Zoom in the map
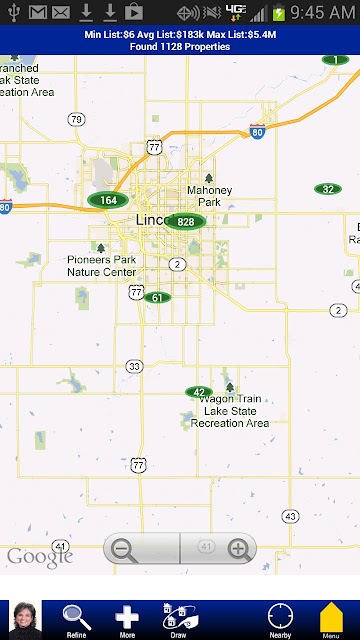 coord(219,549)
